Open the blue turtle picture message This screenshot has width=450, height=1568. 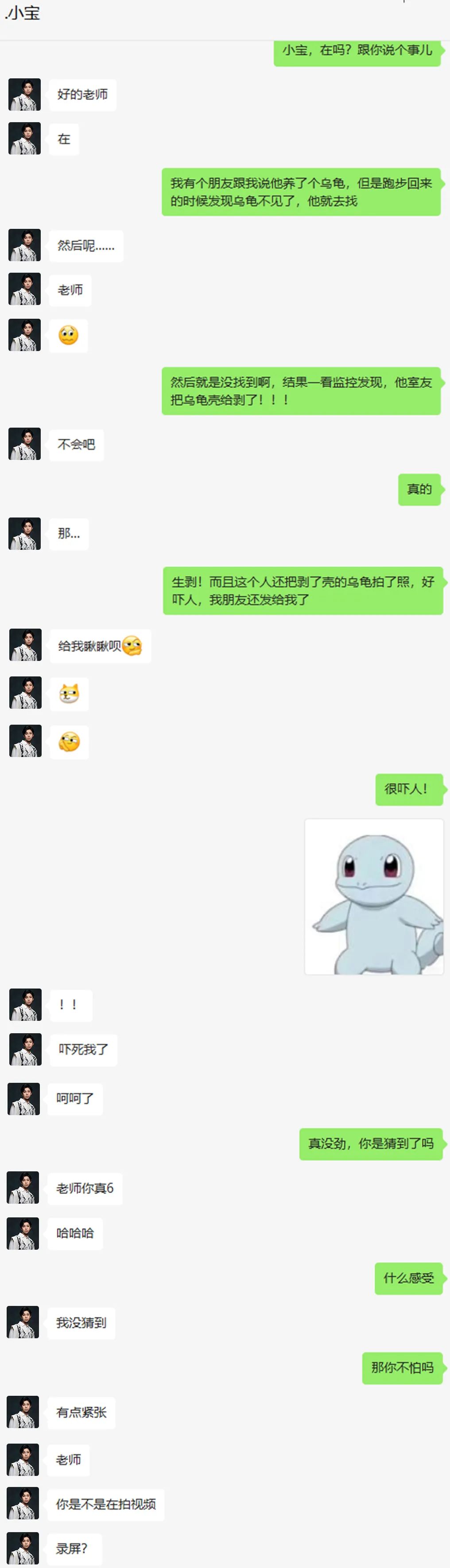click(x=373, y=896)
